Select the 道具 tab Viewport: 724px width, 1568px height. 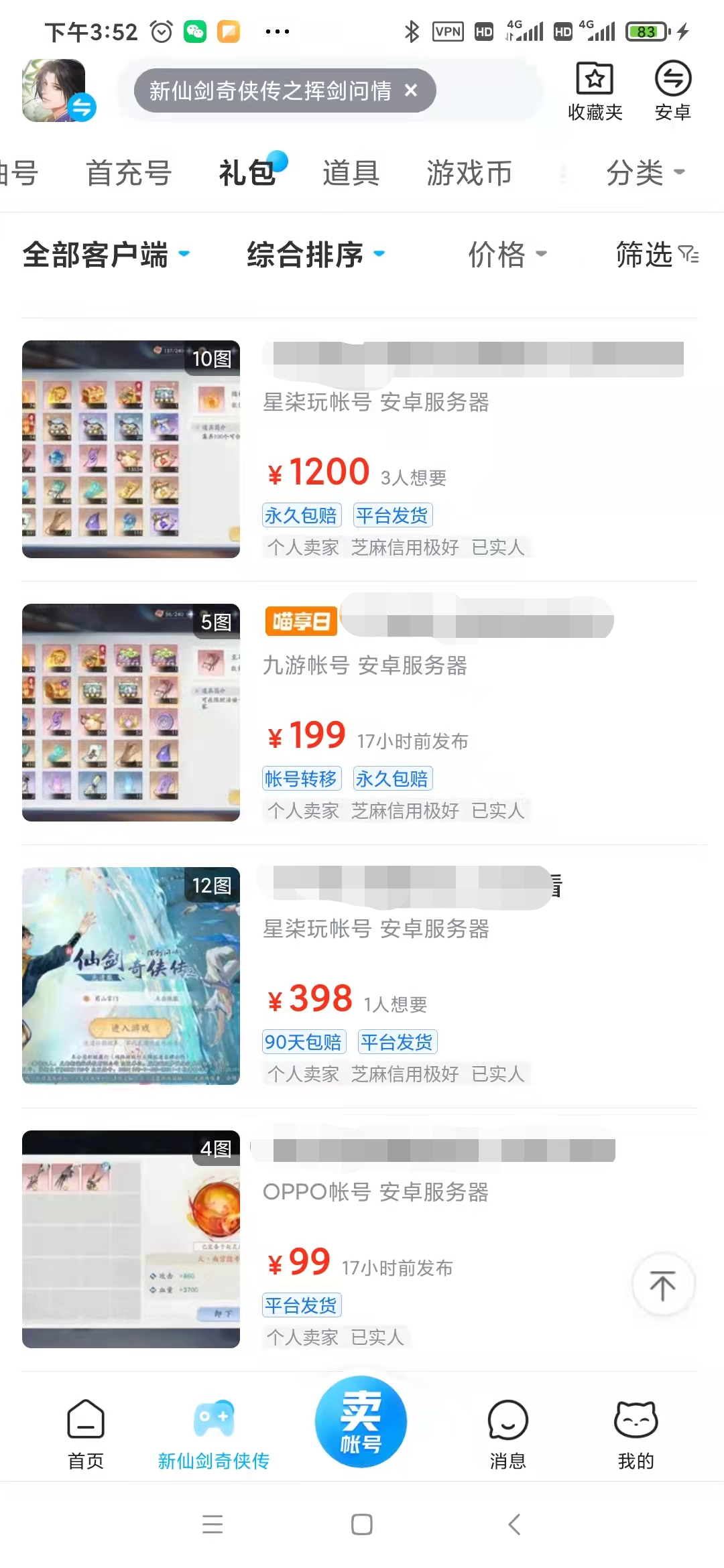pos(351,173)
